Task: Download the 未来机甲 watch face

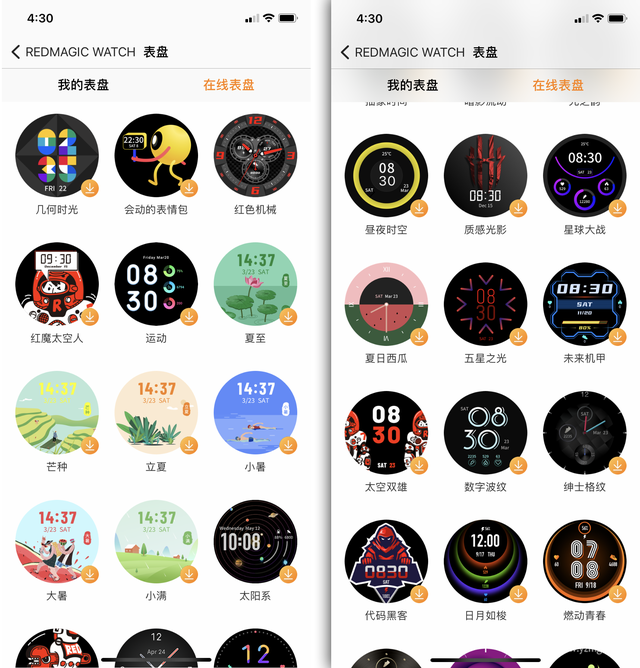Action: pos(617,337)
